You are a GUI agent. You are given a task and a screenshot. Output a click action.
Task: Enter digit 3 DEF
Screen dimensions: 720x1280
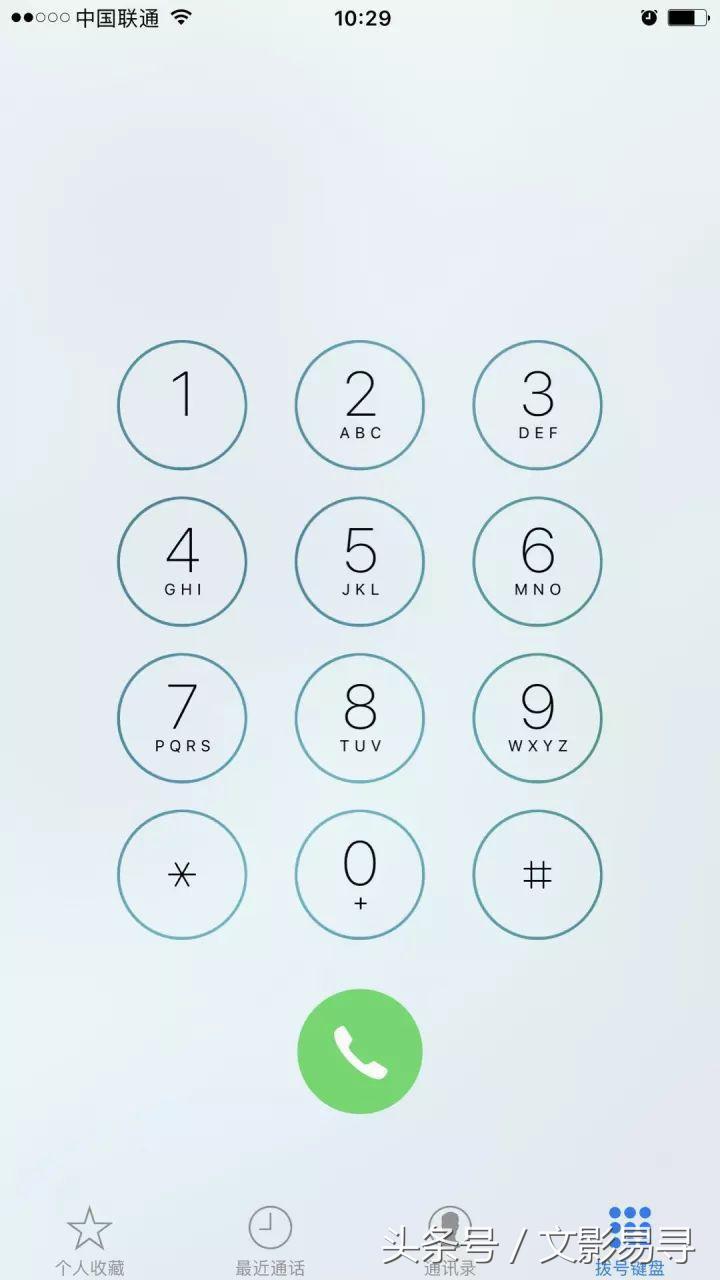pos(537,405)
